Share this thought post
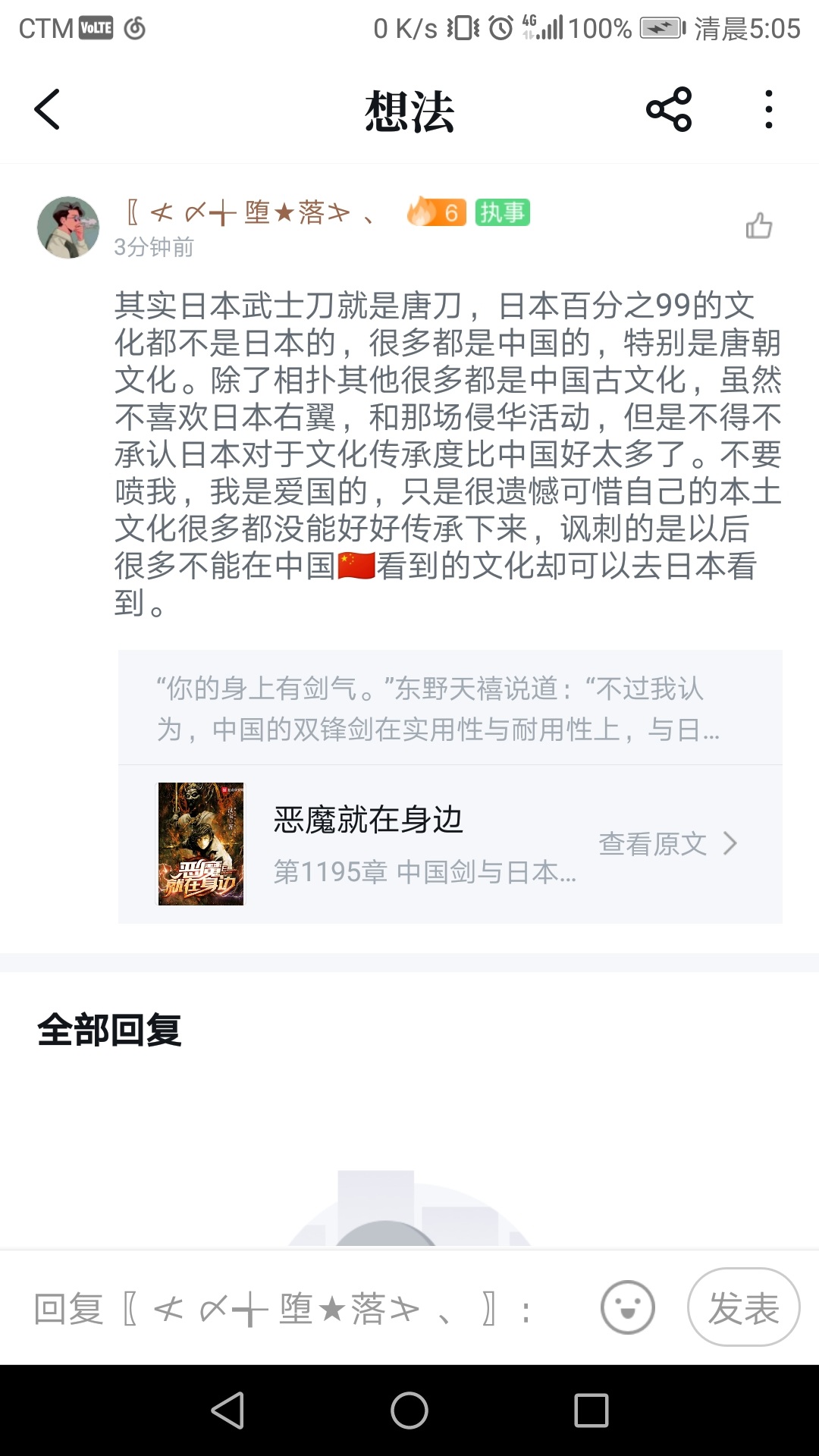Viewport: 819px width, 1456px height. pos(669,110)
